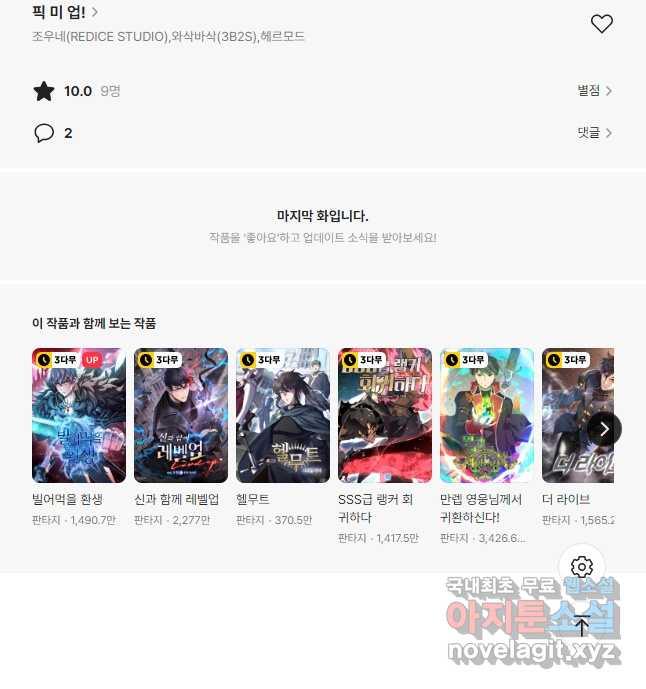Open viewer settings with the gear icon
646x689 pixels.
click(x=582, y=568)
